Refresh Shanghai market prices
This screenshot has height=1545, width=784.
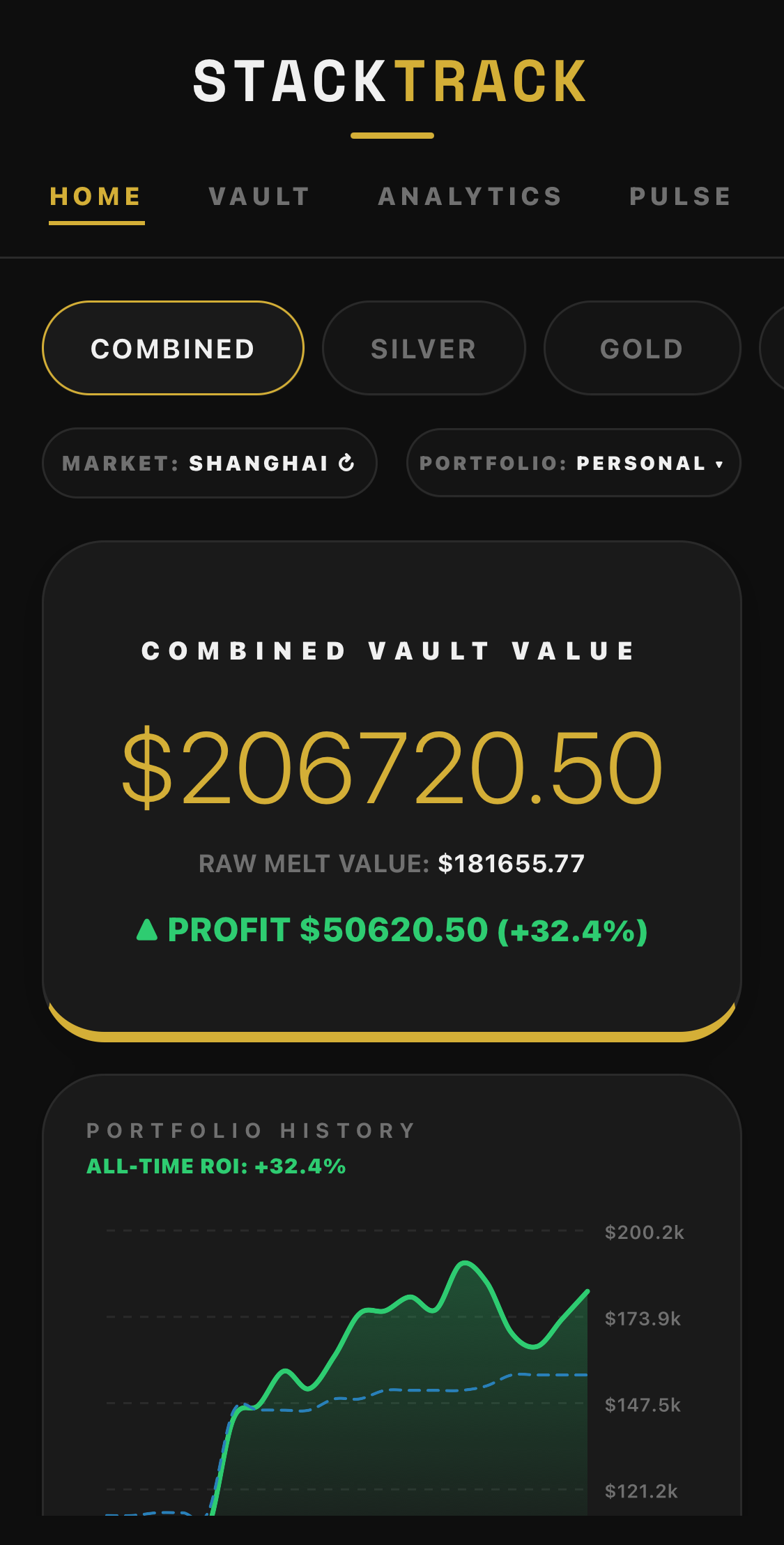click(346, 463)
